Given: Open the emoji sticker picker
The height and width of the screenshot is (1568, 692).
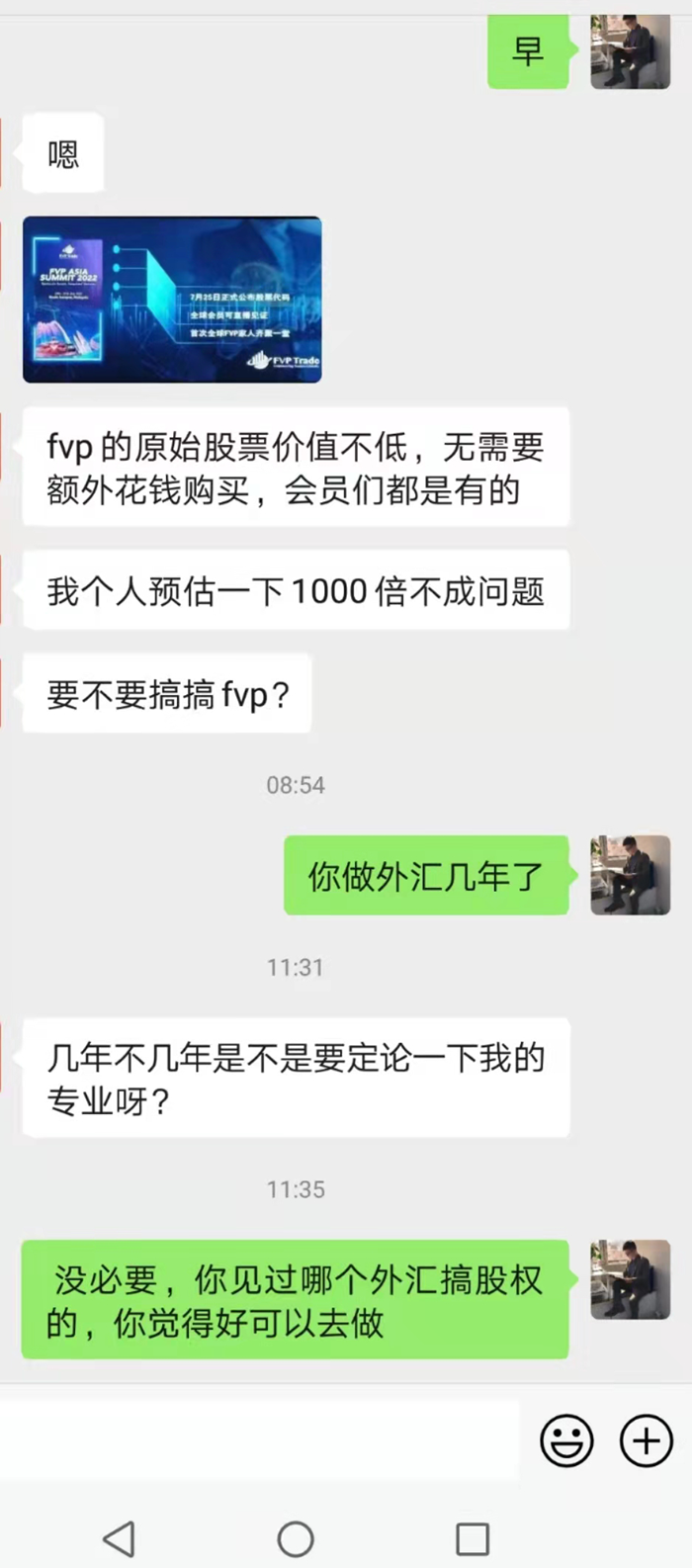Looking at the screenshot, I should point(566,1439).
